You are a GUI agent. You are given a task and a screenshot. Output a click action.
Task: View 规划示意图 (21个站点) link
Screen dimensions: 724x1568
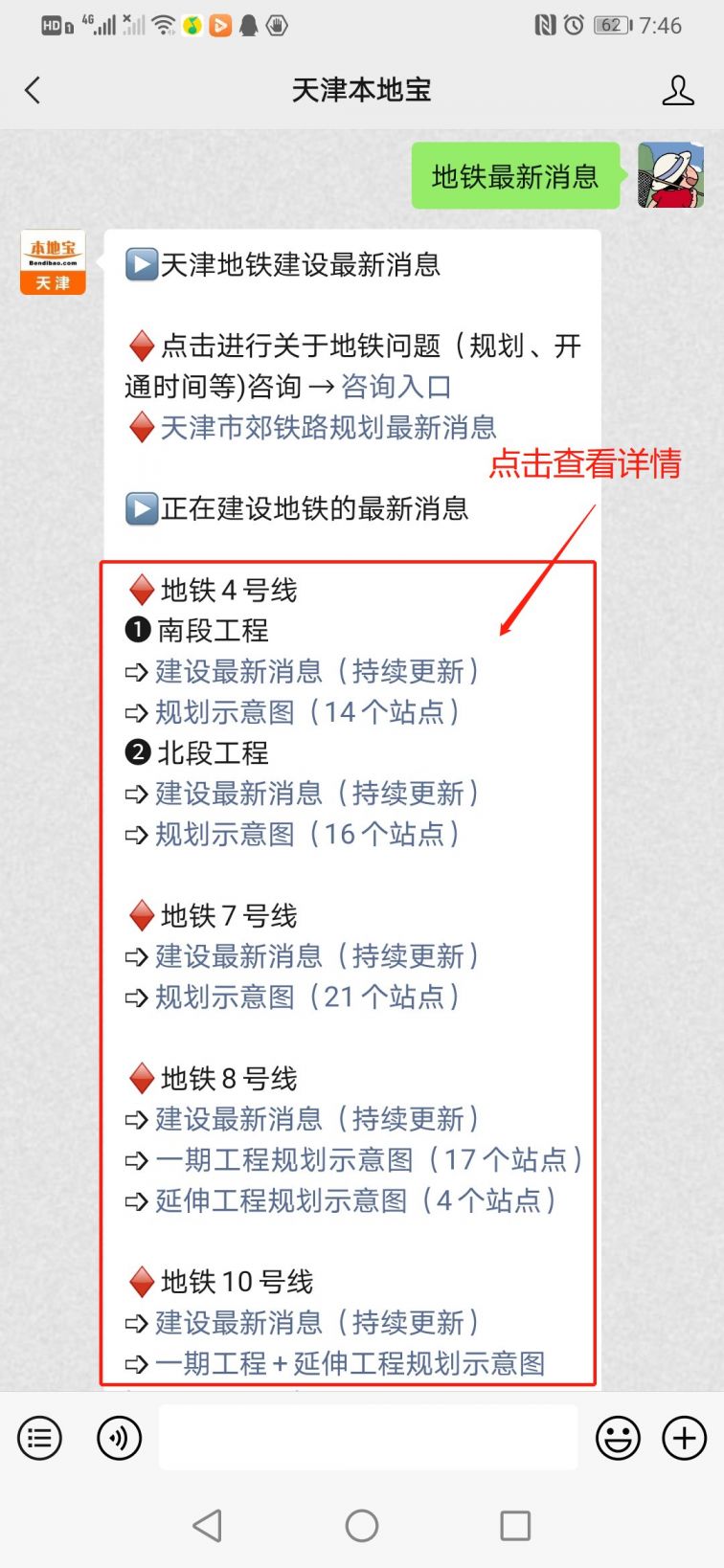click(306, 997)
